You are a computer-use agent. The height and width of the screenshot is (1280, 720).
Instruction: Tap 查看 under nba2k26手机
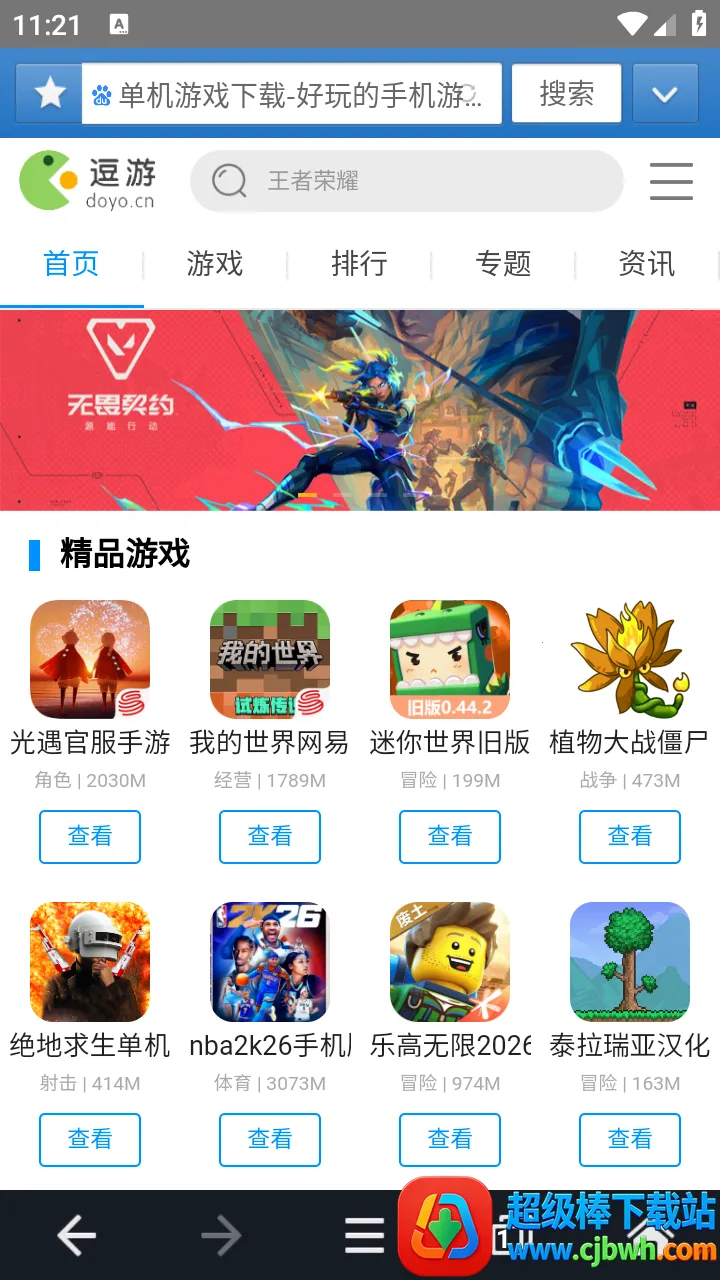[270, 1140]
